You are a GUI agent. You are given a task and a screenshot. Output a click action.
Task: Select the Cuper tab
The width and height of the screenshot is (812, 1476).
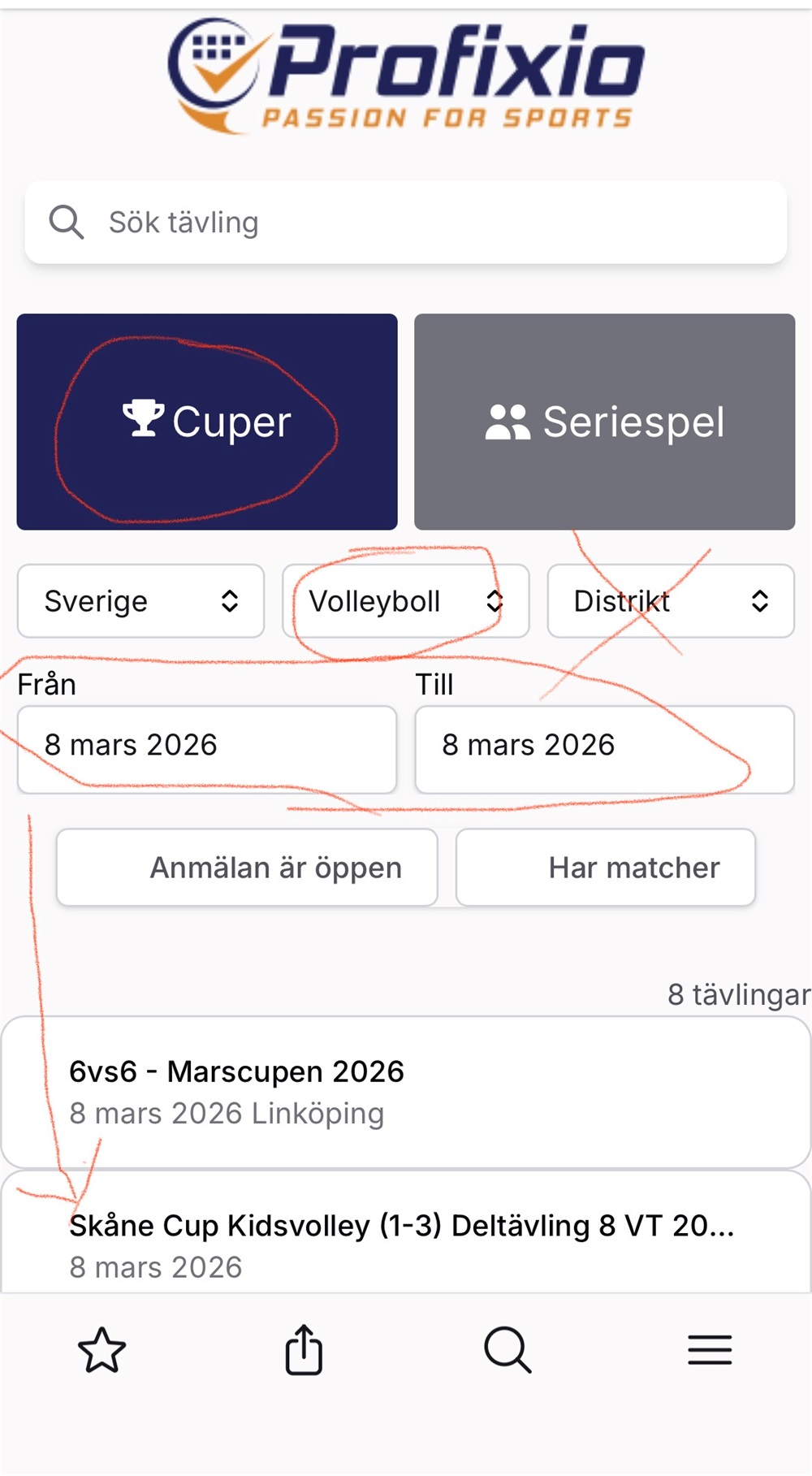click(207, 422)
